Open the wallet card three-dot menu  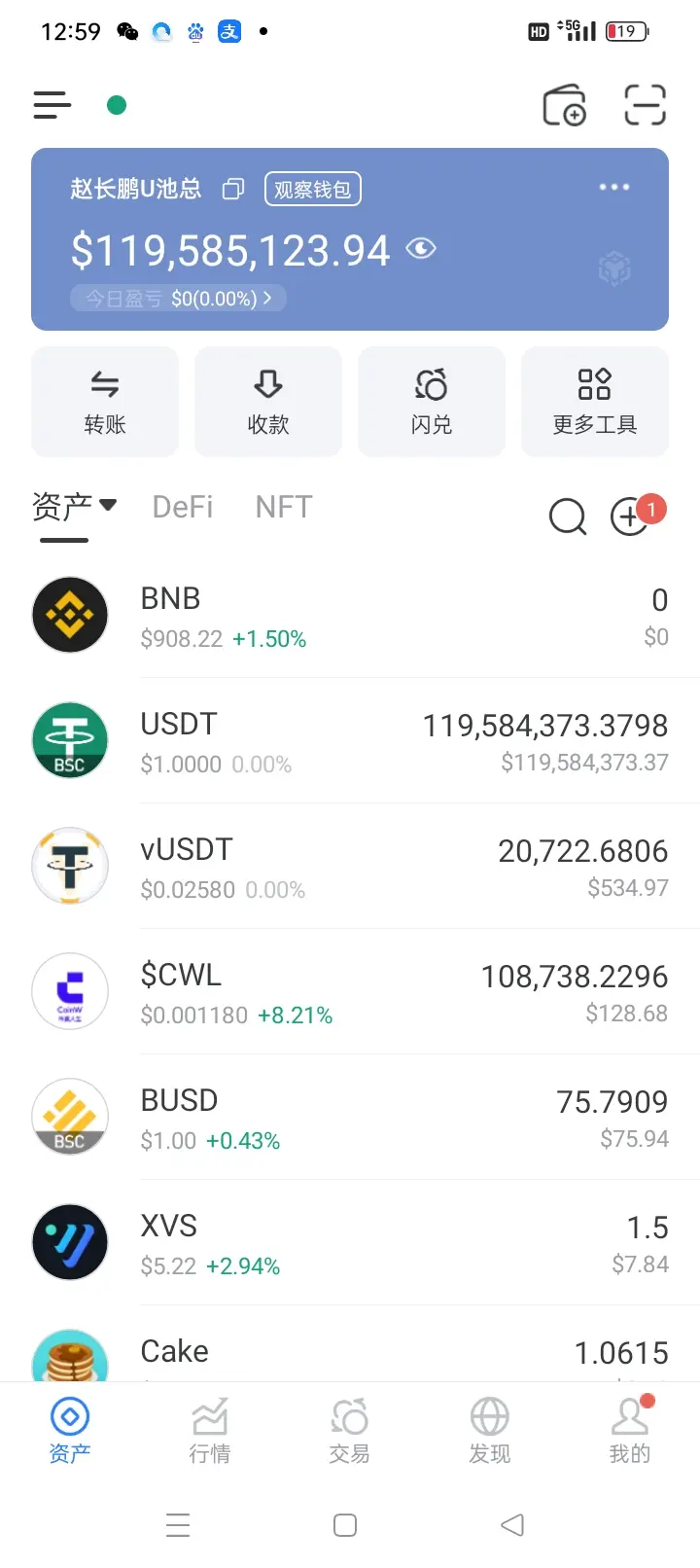(x=613, y=187)
